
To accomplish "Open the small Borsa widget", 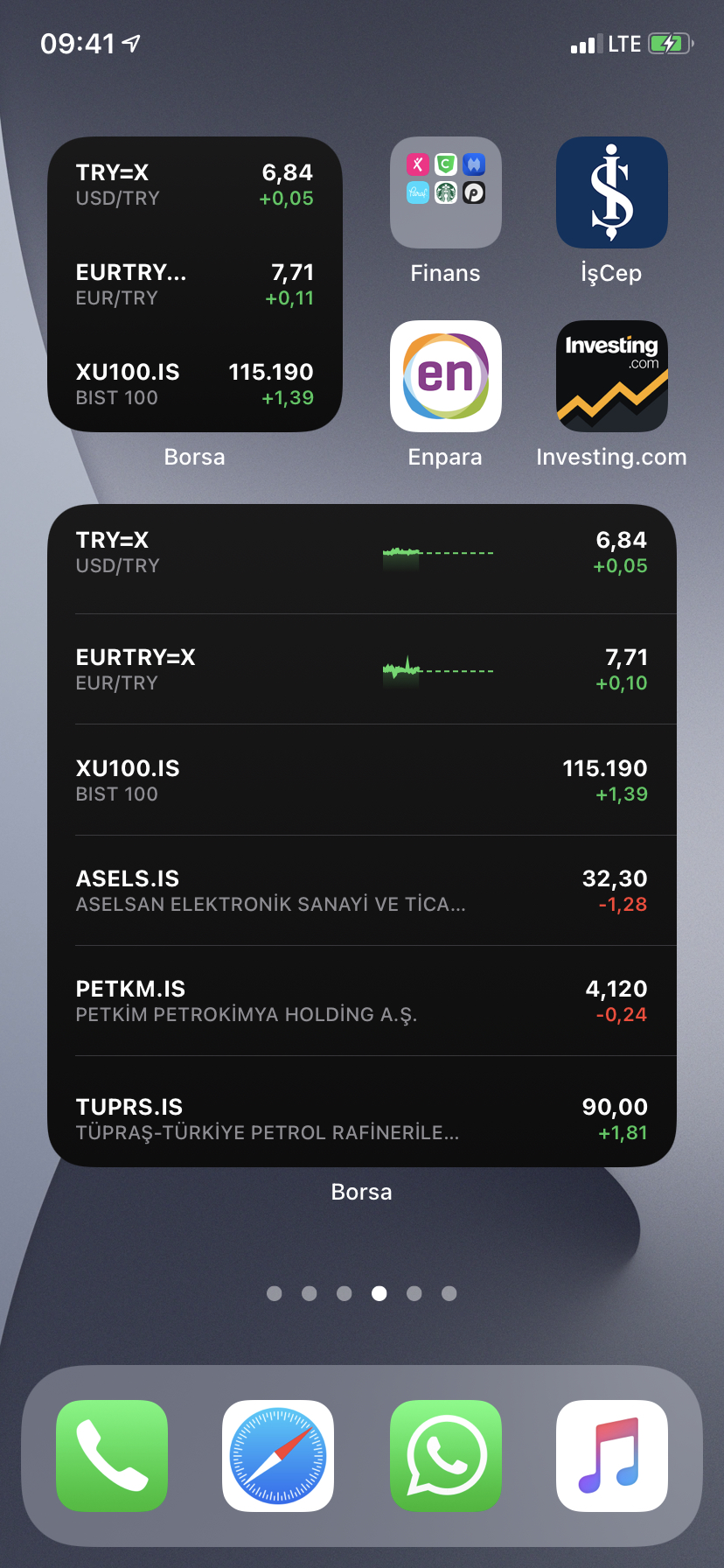I will coord(195,284).
